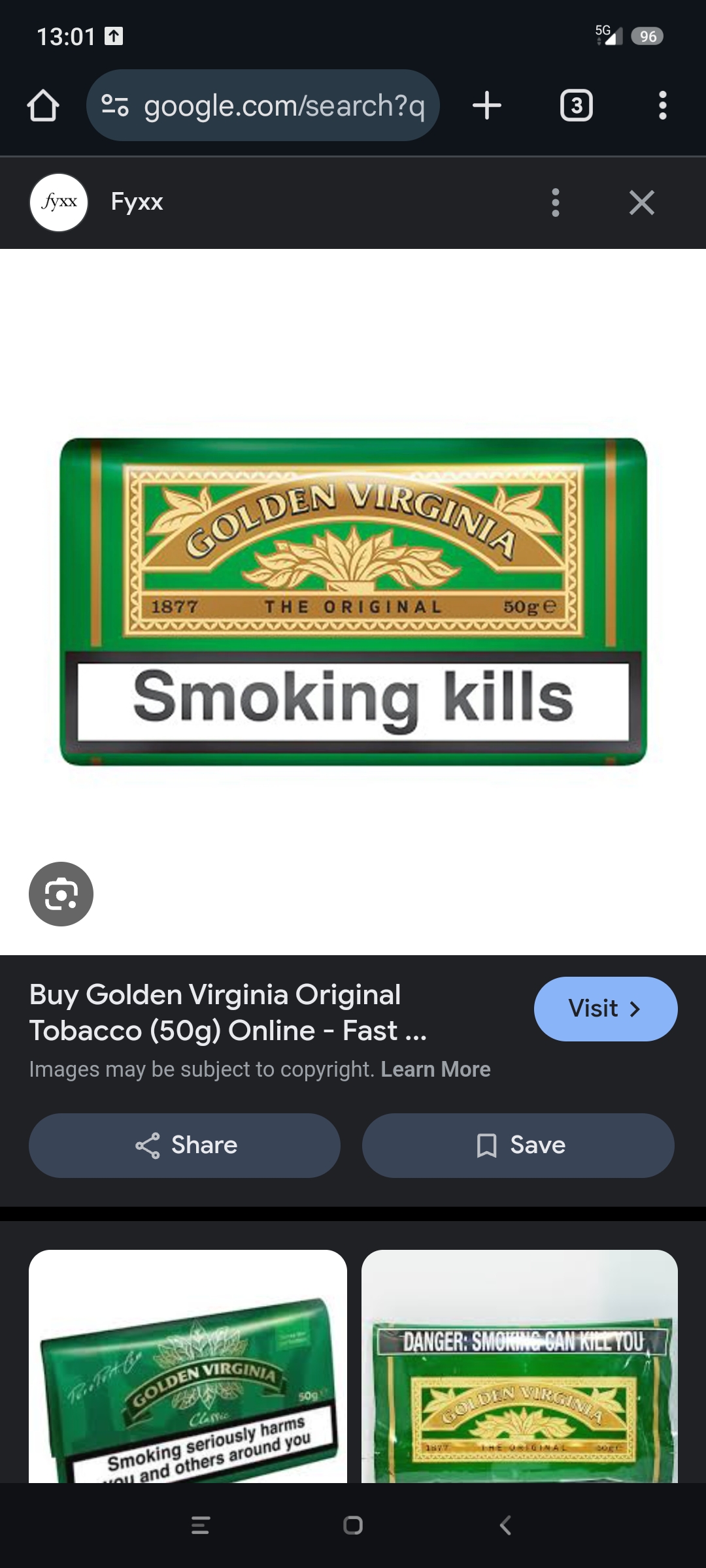This screenshot has height=1568, width=706.
Task: Share this image
Action: click(x=184, y=1145)
